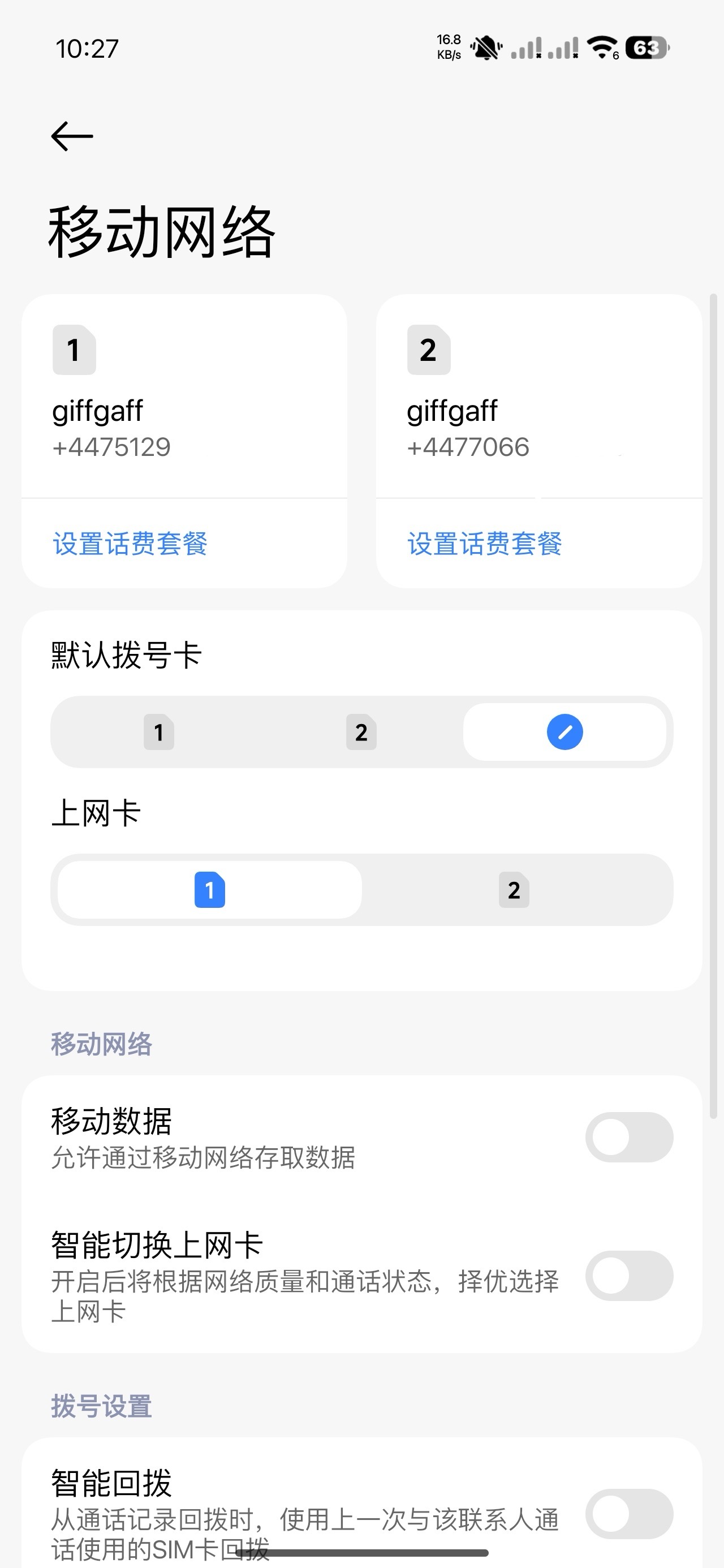The height and width of the screenshot is (1568, 724).
Task: Select the SIM 2 card icon
Action: [428, 351]
